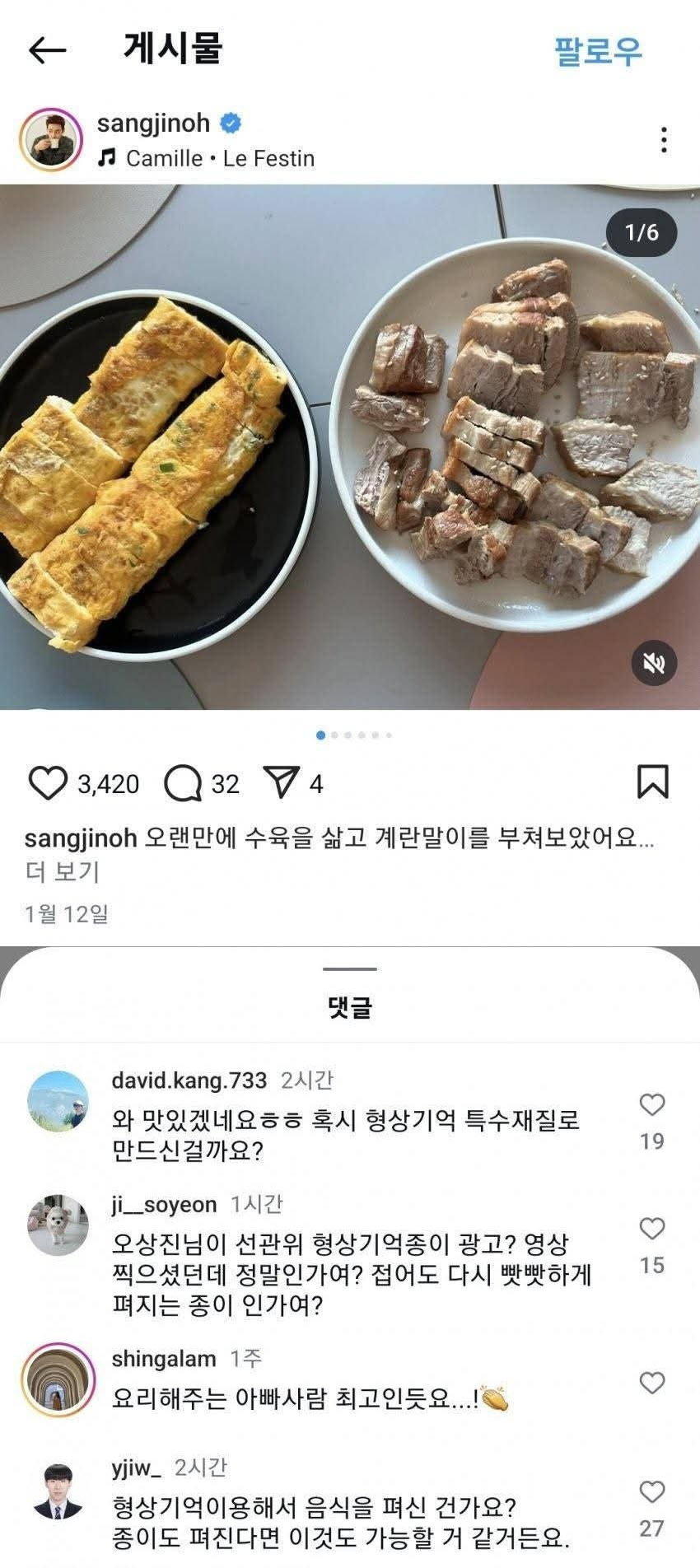Bookmark this post

coord(653,782)
